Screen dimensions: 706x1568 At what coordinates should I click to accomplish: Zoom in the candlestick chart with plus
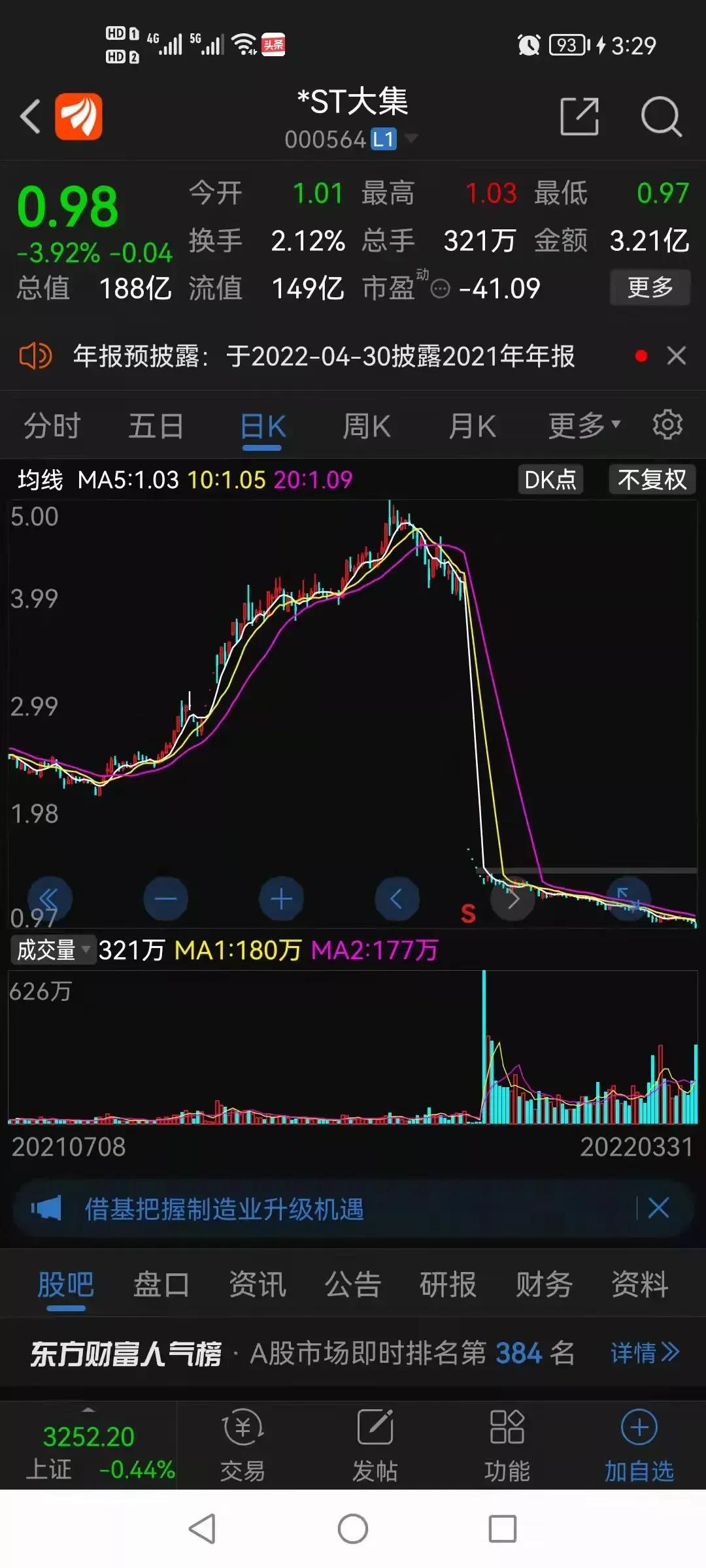[281, 898]
